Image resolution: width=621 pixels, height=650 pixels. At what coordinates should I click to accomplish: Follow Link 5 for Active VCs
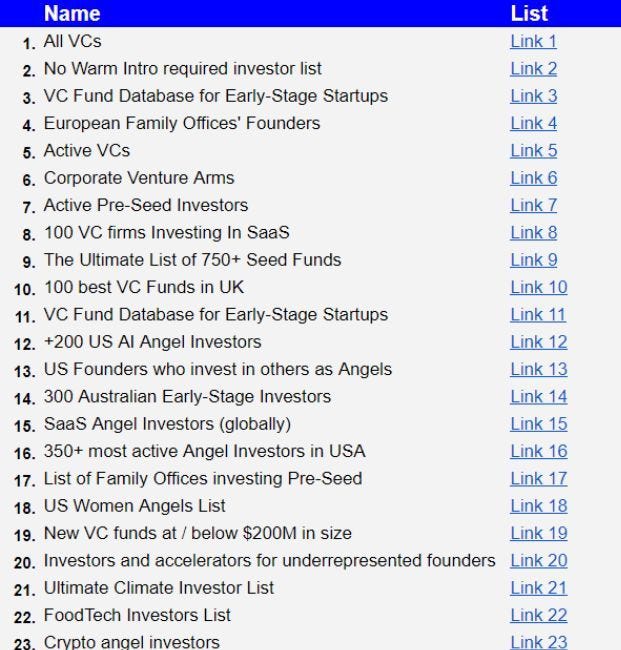pyautogui.click(x=533, y=151)
